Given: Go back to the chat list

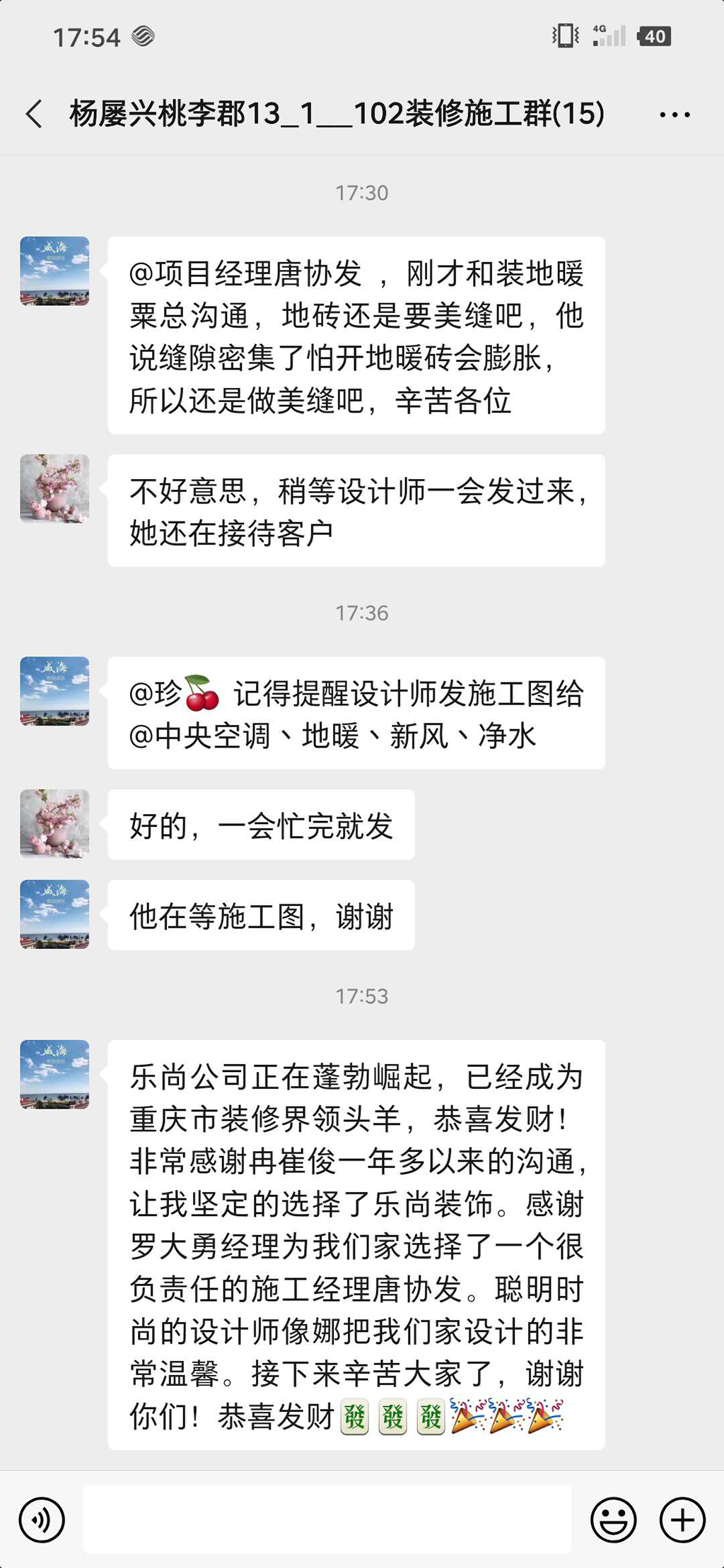Looking at the screenshot, I should [x=34, y=114].
